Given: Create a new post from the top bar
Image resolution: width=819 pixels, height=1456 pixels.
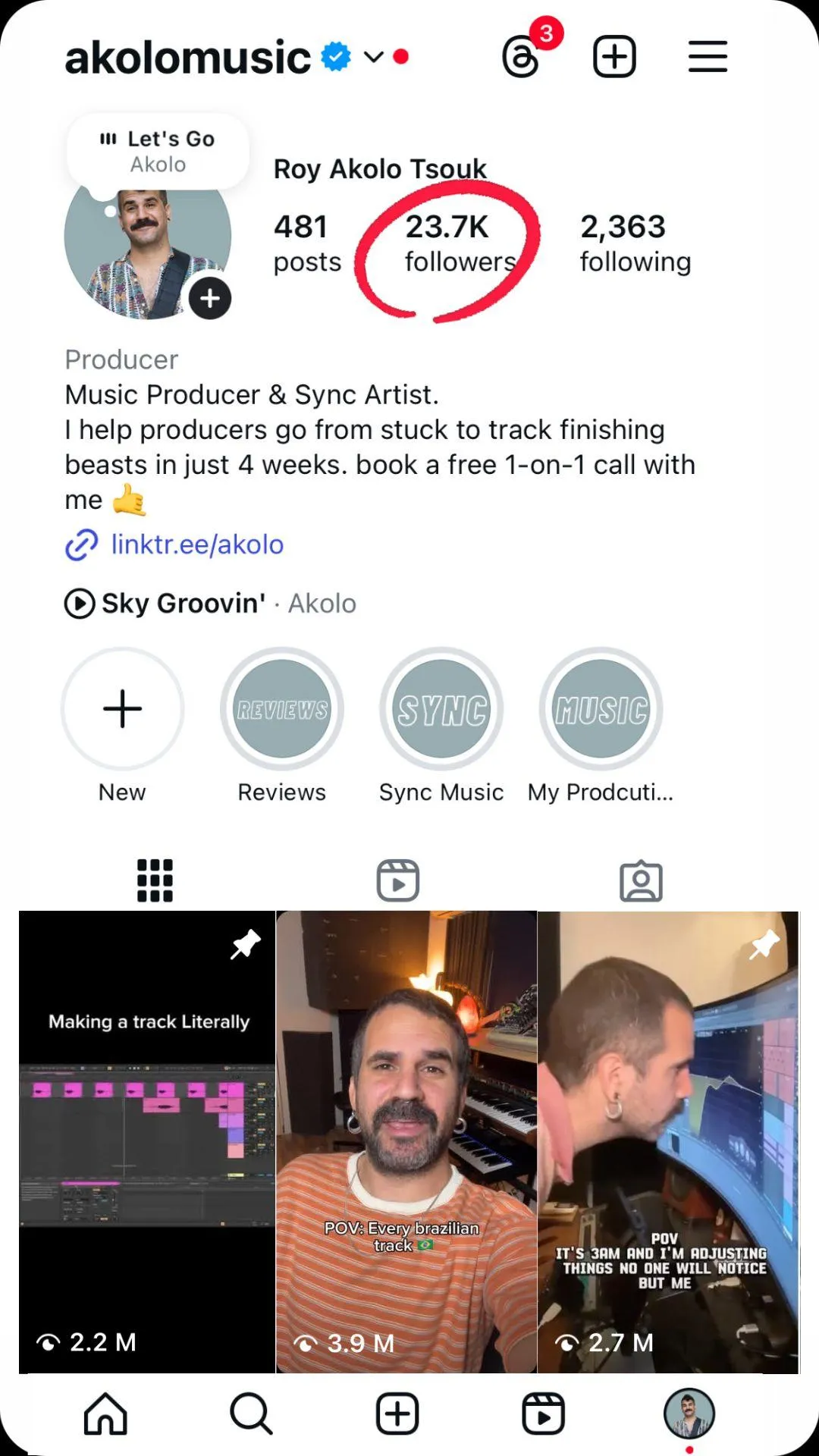Looking at the screenshot, I should pyautogui.click(x=613, y=57).
